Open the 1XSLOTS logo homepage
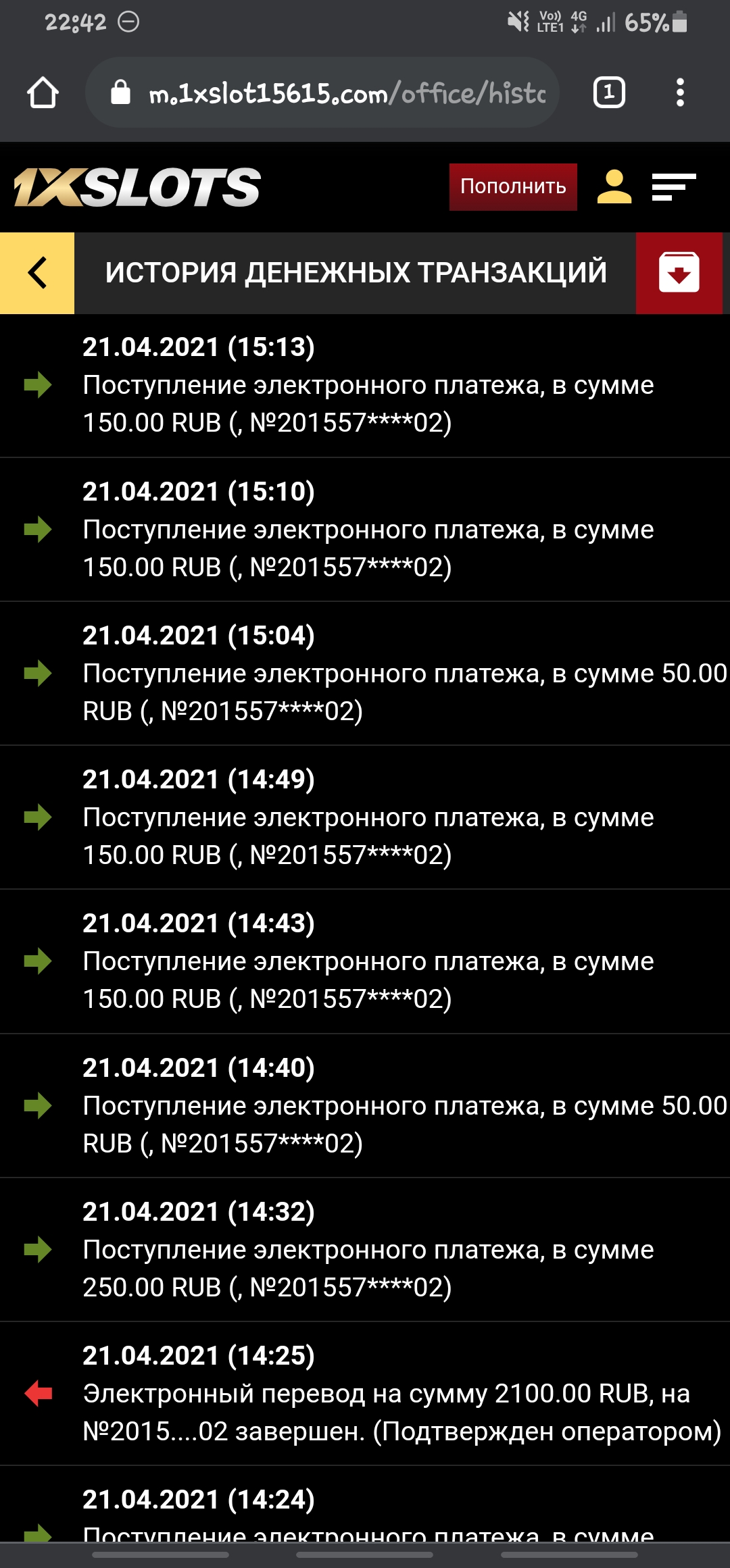Screen dimensions: 730x1568 137,187
